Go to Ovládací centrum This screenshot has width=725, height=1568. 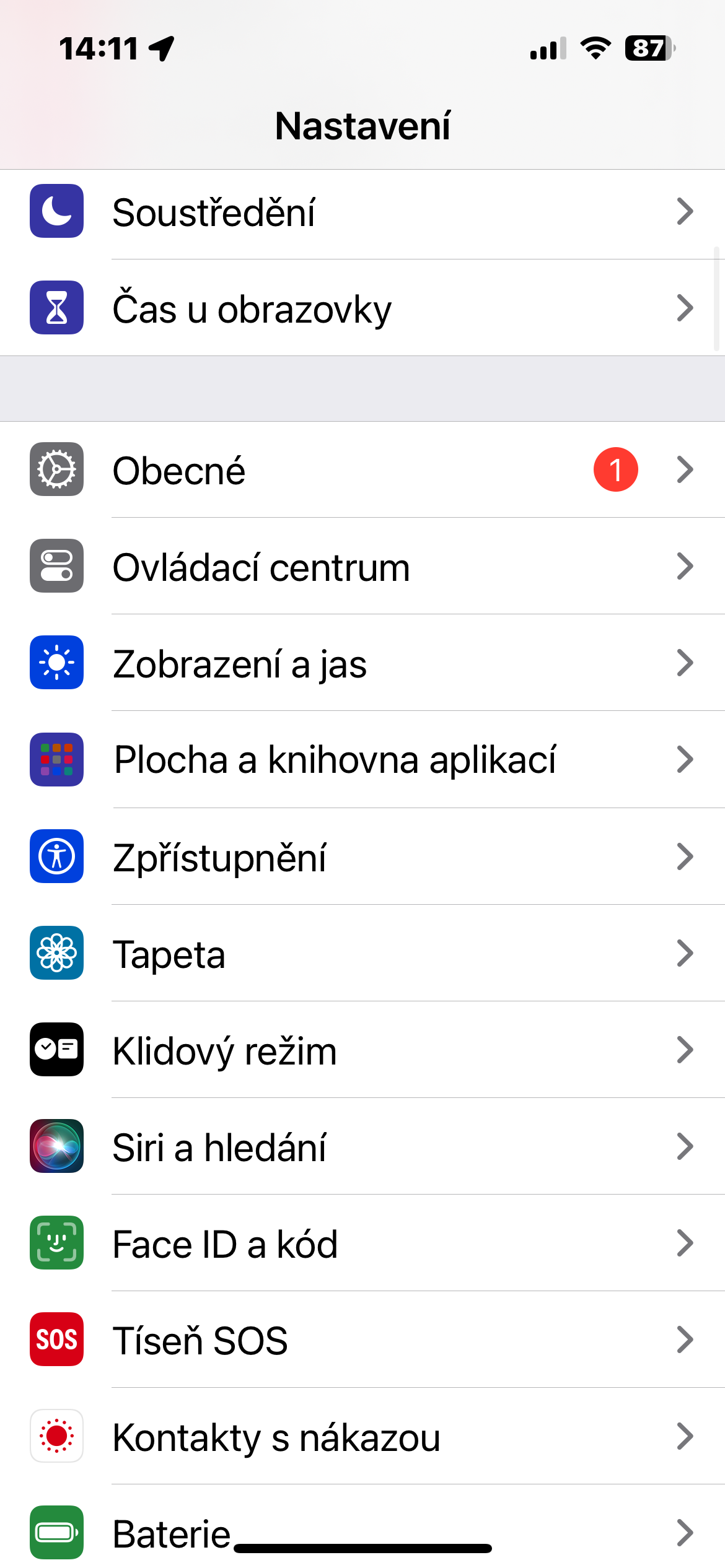(362, 567)
